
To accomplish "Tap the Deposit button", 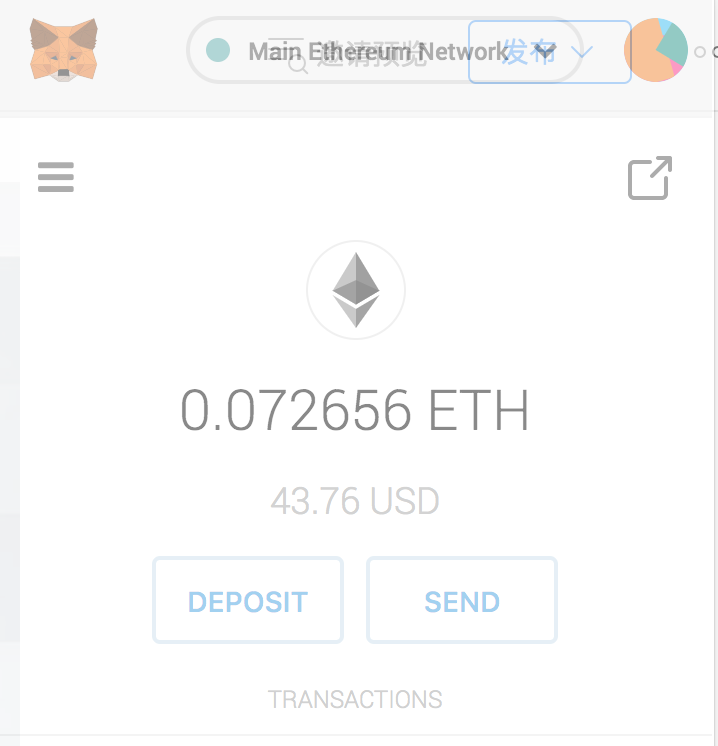I will pos(248,601).
